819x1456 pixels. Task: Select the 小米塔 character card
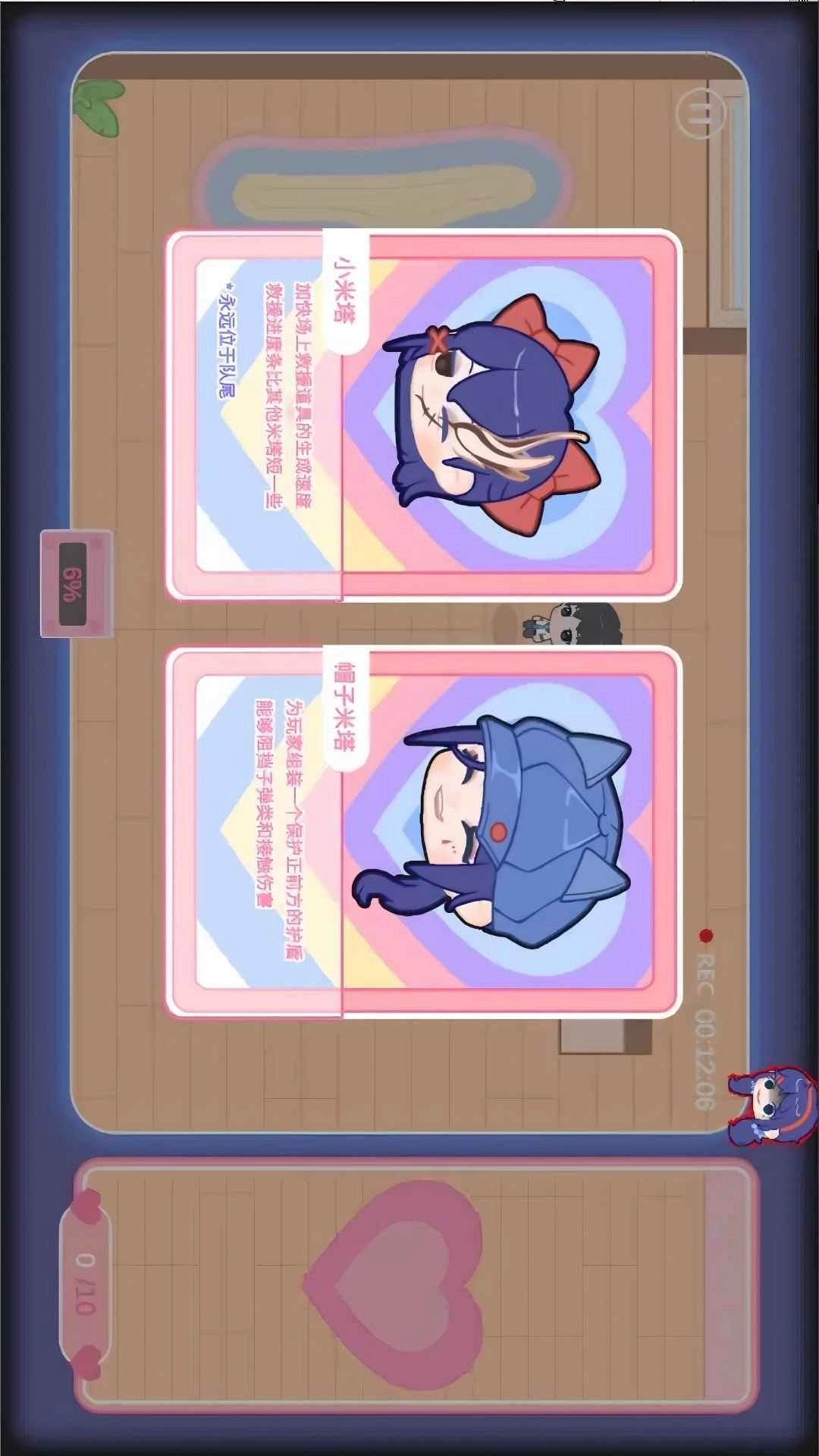[423, 415]
